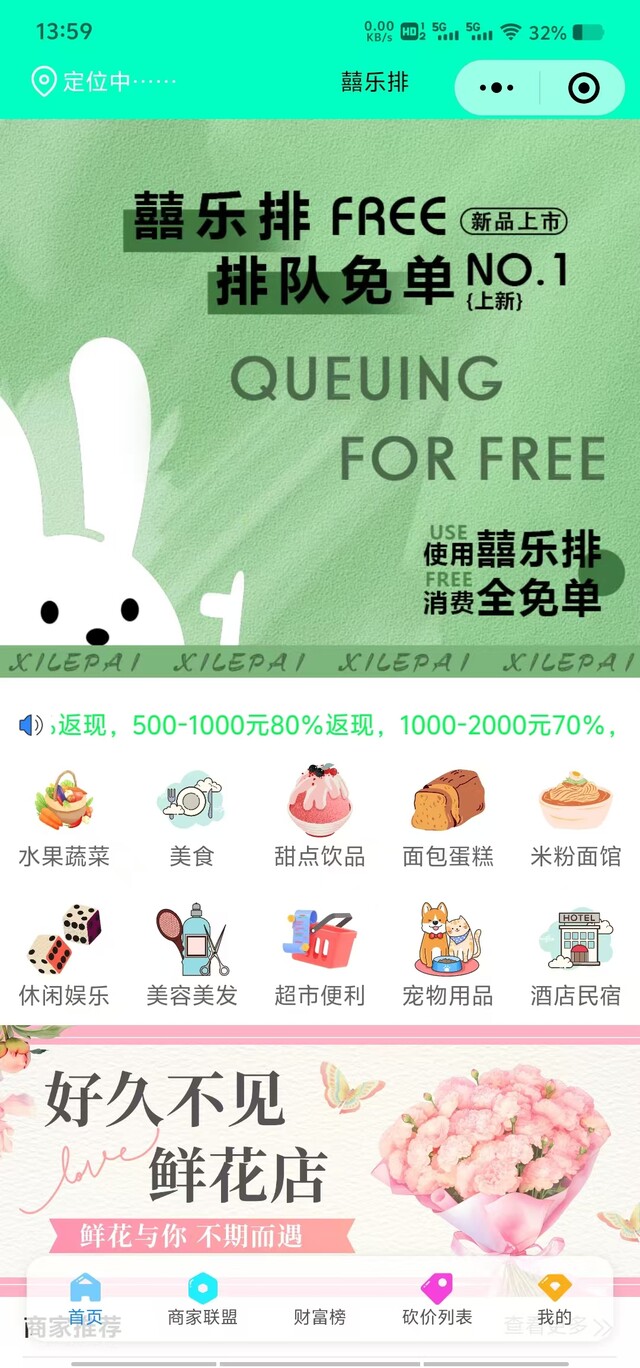Switch to the 首页 tab
The image size is (640, 1368).
(85, 1300)
